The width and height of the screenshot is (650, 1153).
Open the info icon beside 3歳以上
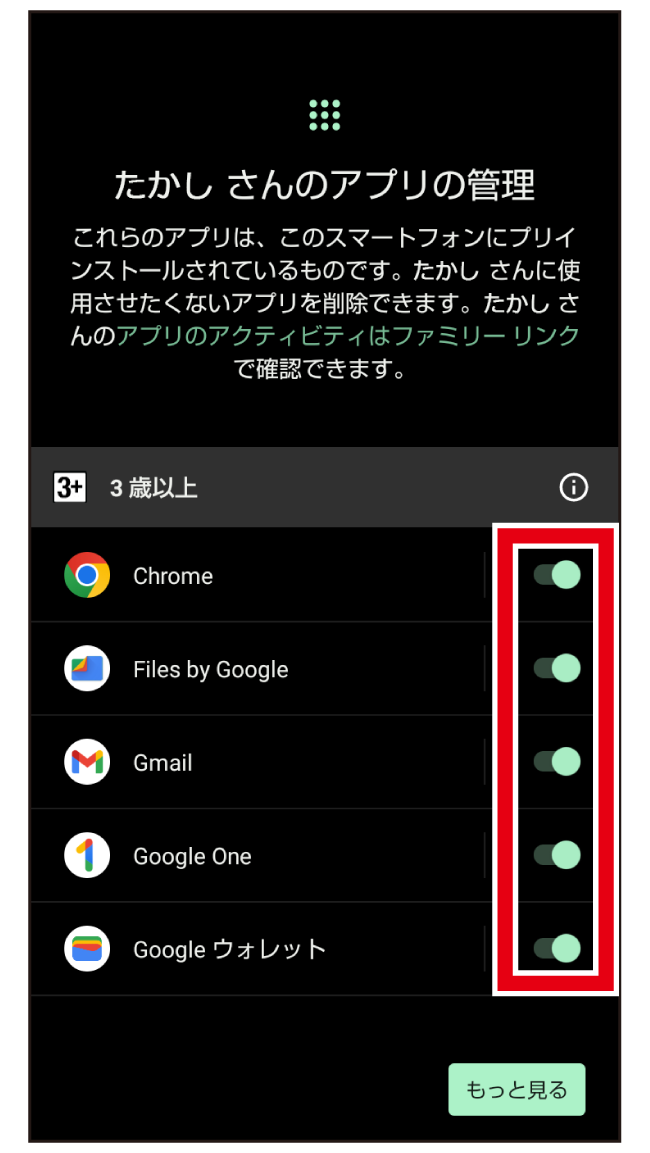point(573,487)
